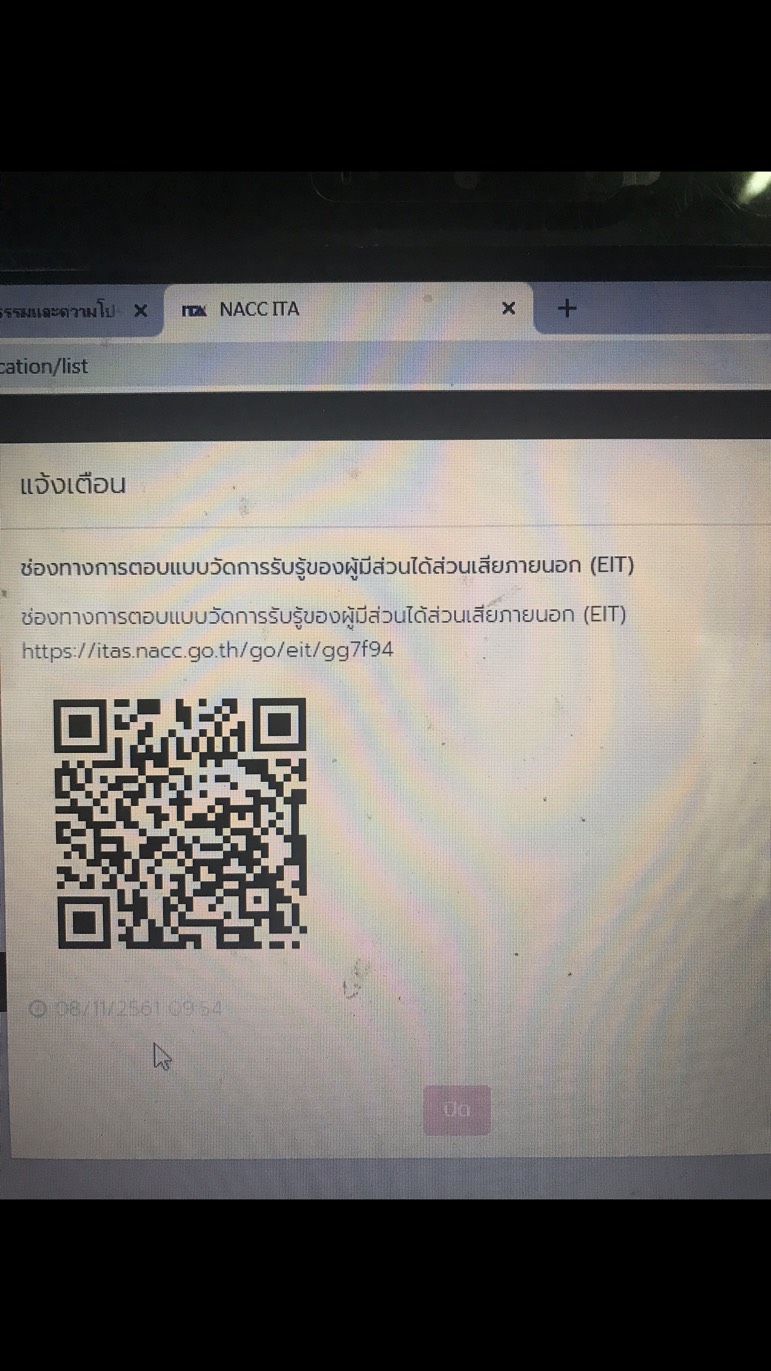Close the NACC ITA browser tab
Screen dimensions: 771x1371
tap(508, 309)
